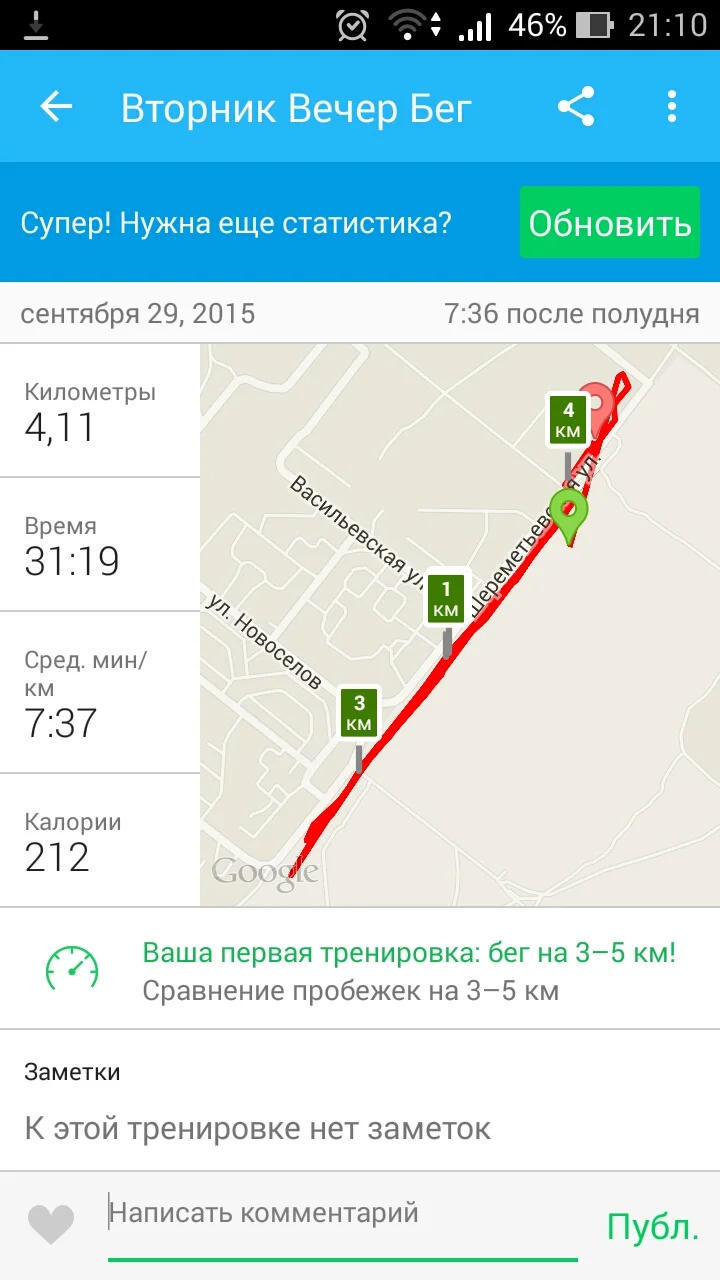Open the share options via share icon
Screen dimensions: 720x1280
(x=578, y=108)
